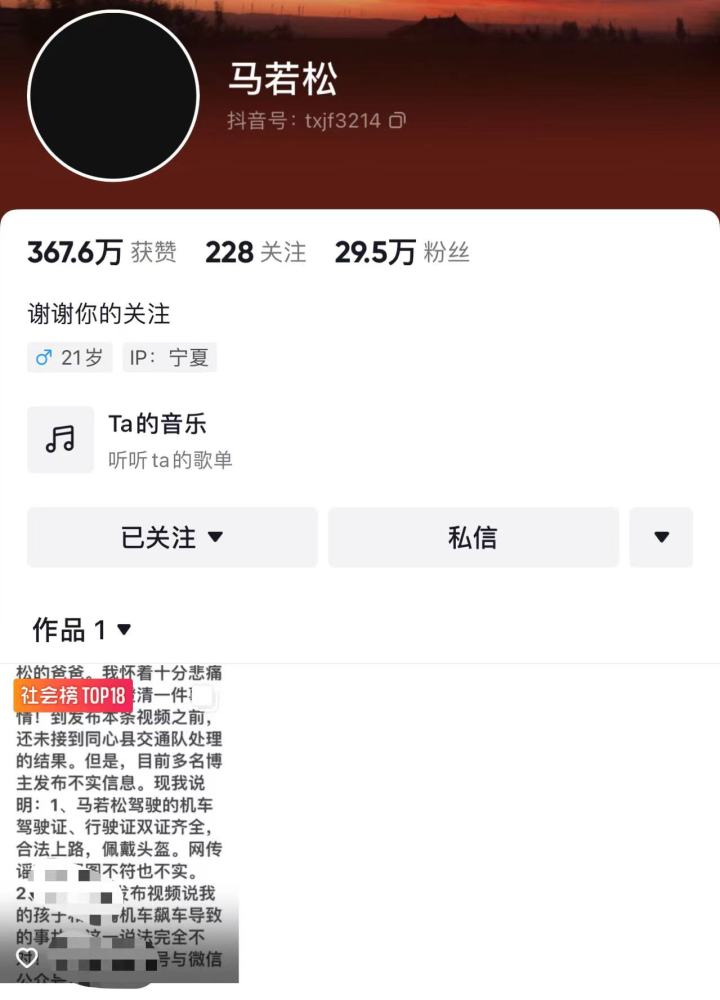Tap the 已关注 following button

(x=172, y=537)
